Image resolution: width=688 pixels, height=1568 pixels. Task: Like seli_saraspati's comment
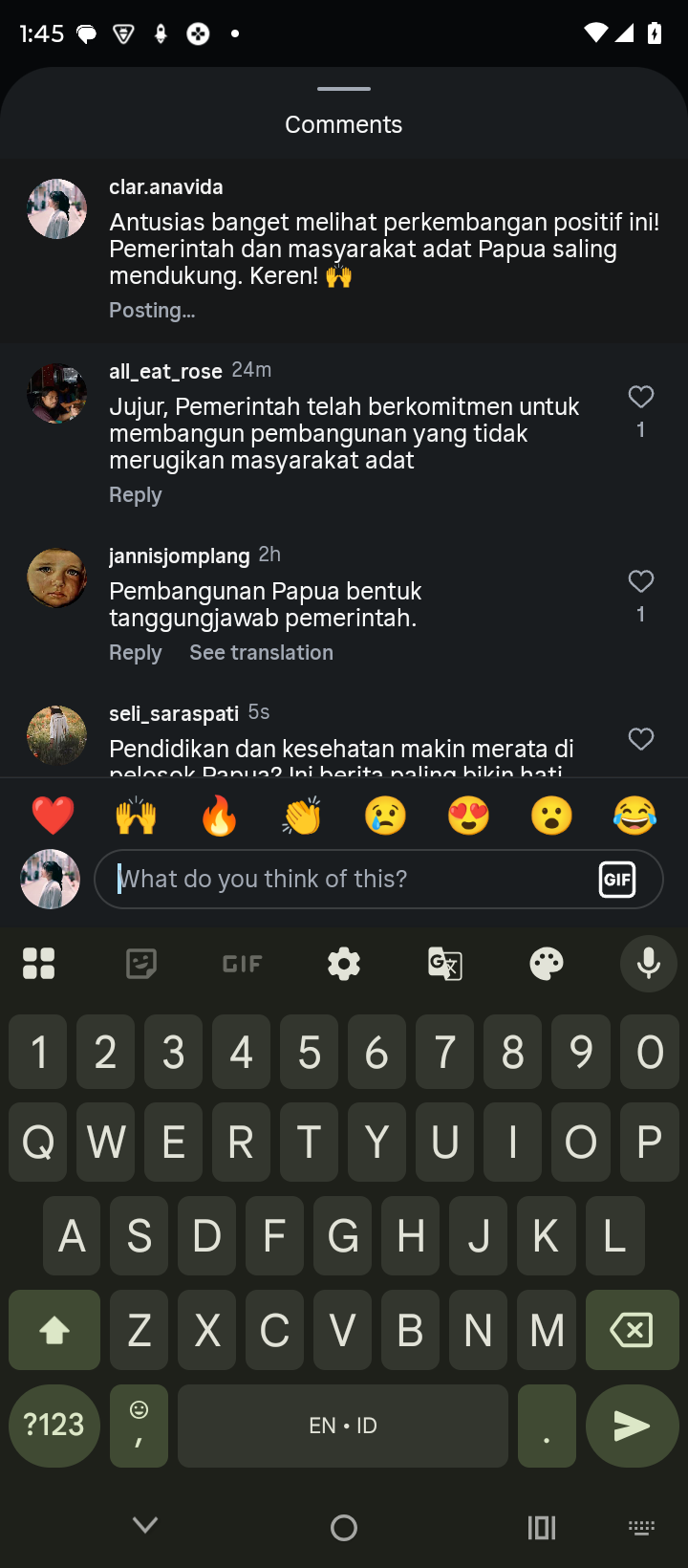pos(641,739)
